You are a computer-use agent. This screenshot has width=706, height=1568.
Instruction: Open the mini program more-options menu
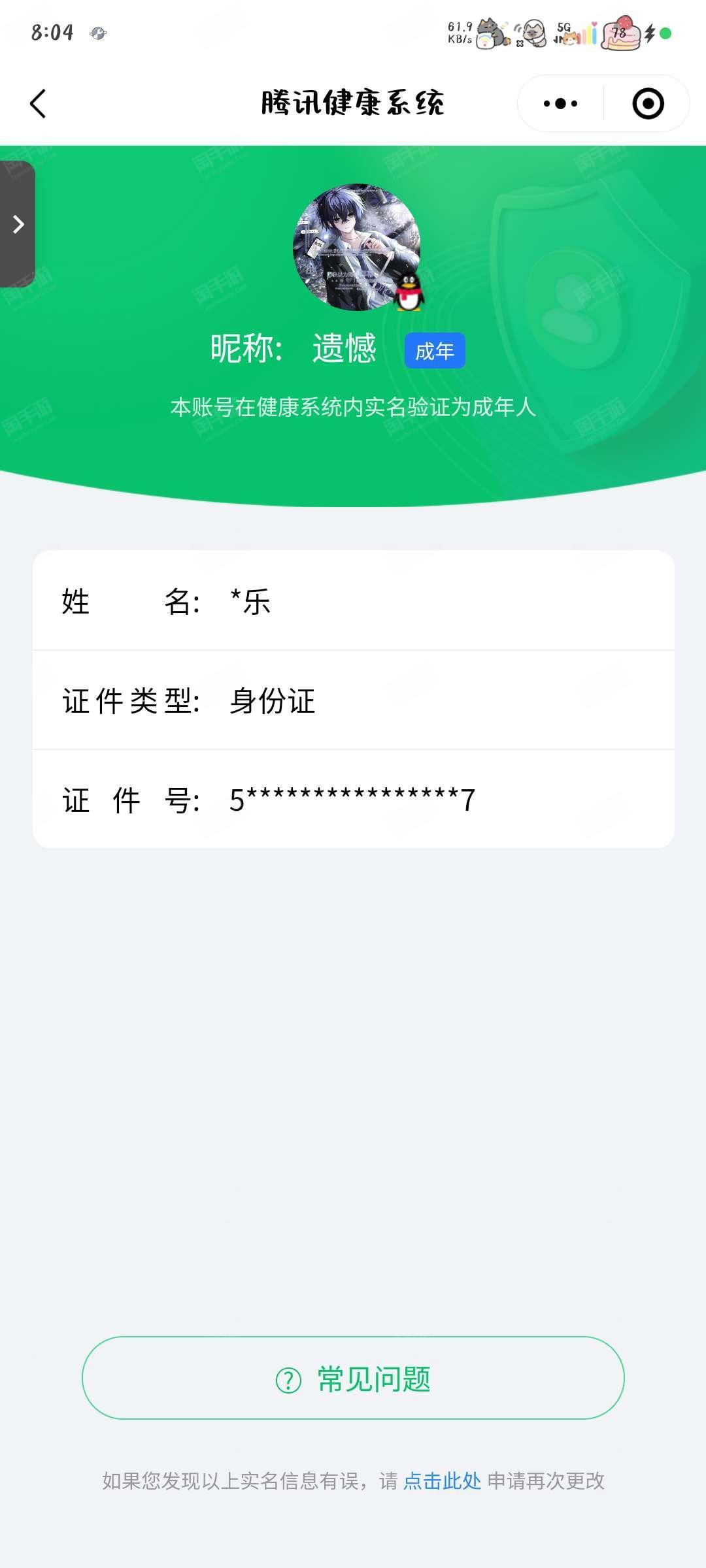[560, 104]
